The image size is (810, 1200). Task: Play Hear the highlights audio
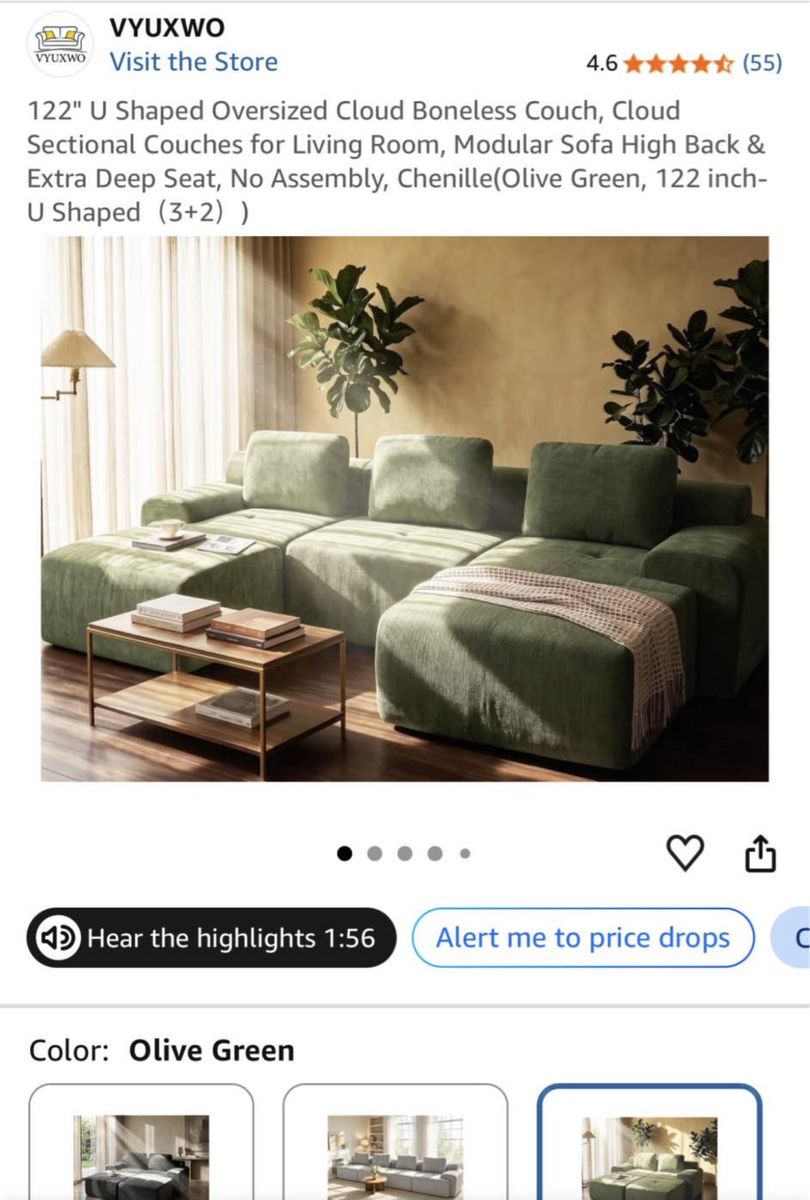click(x=211, y=938)
